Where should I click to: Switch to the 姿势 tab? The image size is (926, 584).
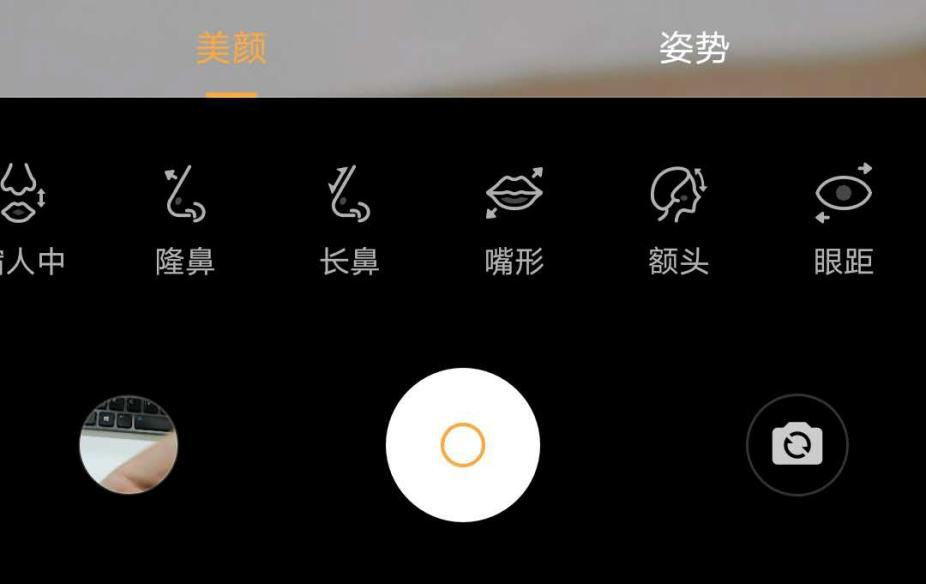pyautogui.click(x=693, y=48)
